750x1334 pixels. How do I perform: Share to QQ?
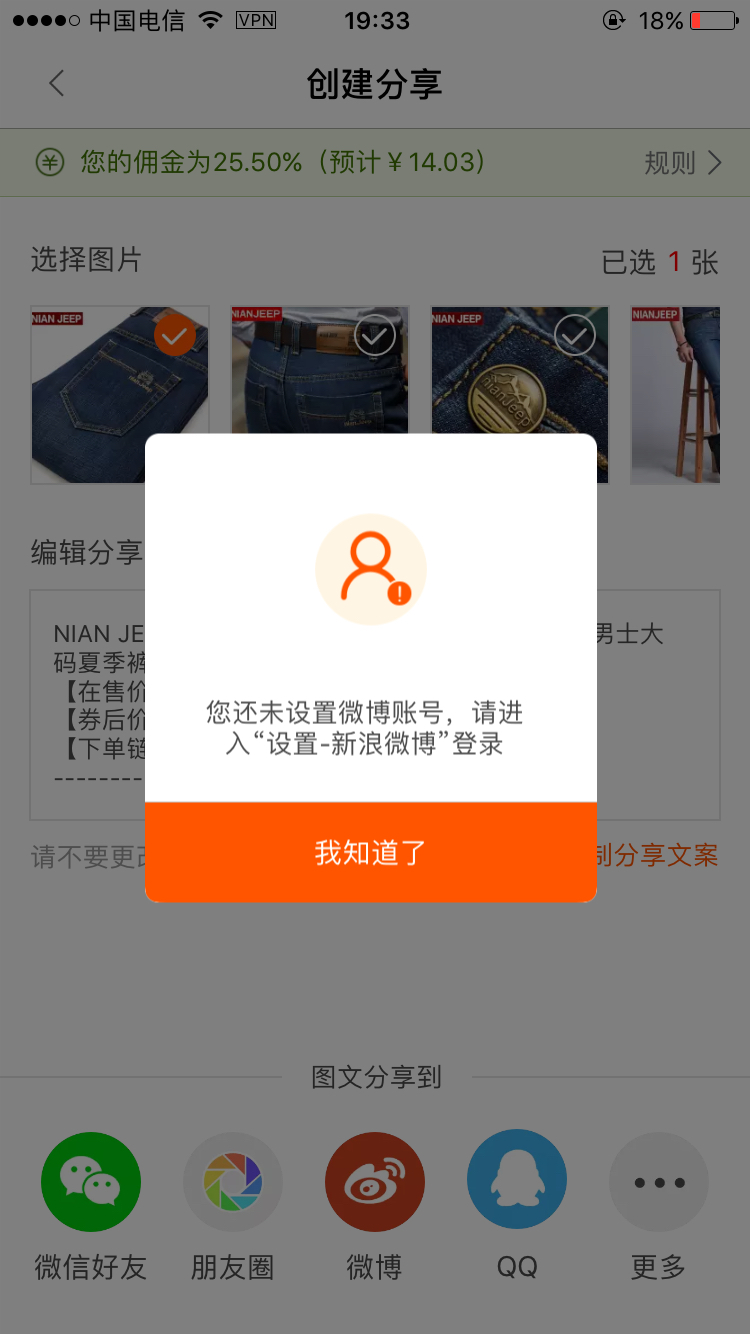[x=517, y=1182]
